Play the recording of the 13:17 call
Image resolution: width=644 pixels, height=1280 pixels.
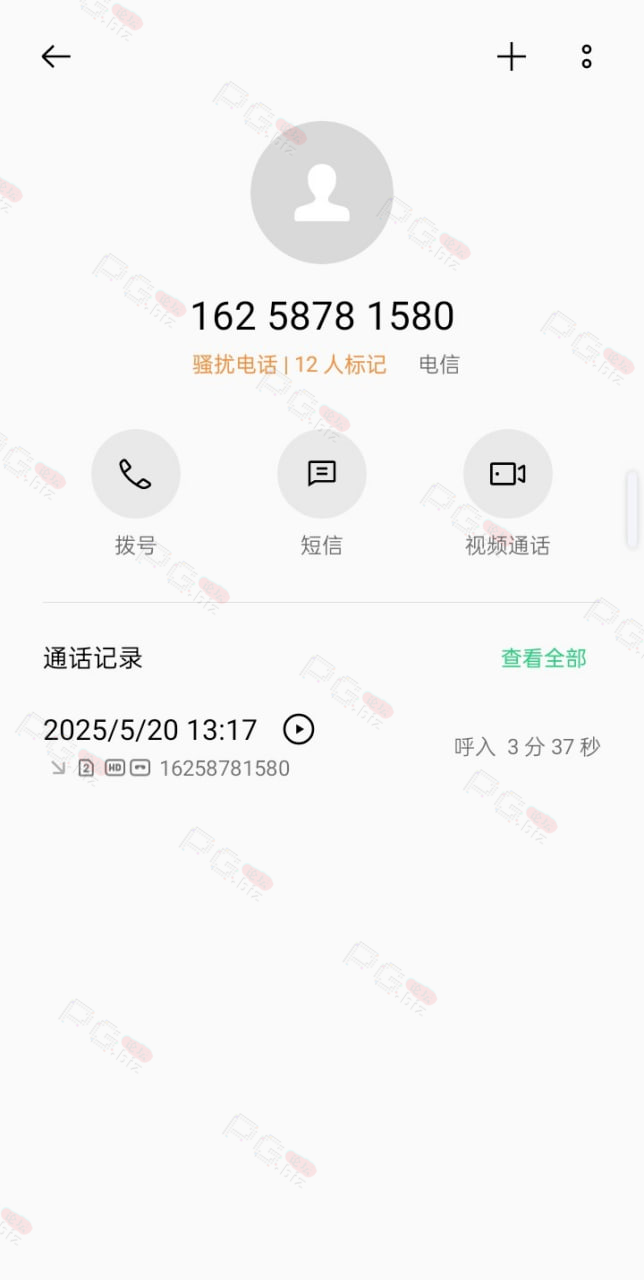pyautogui.click(x=298, y=729)
